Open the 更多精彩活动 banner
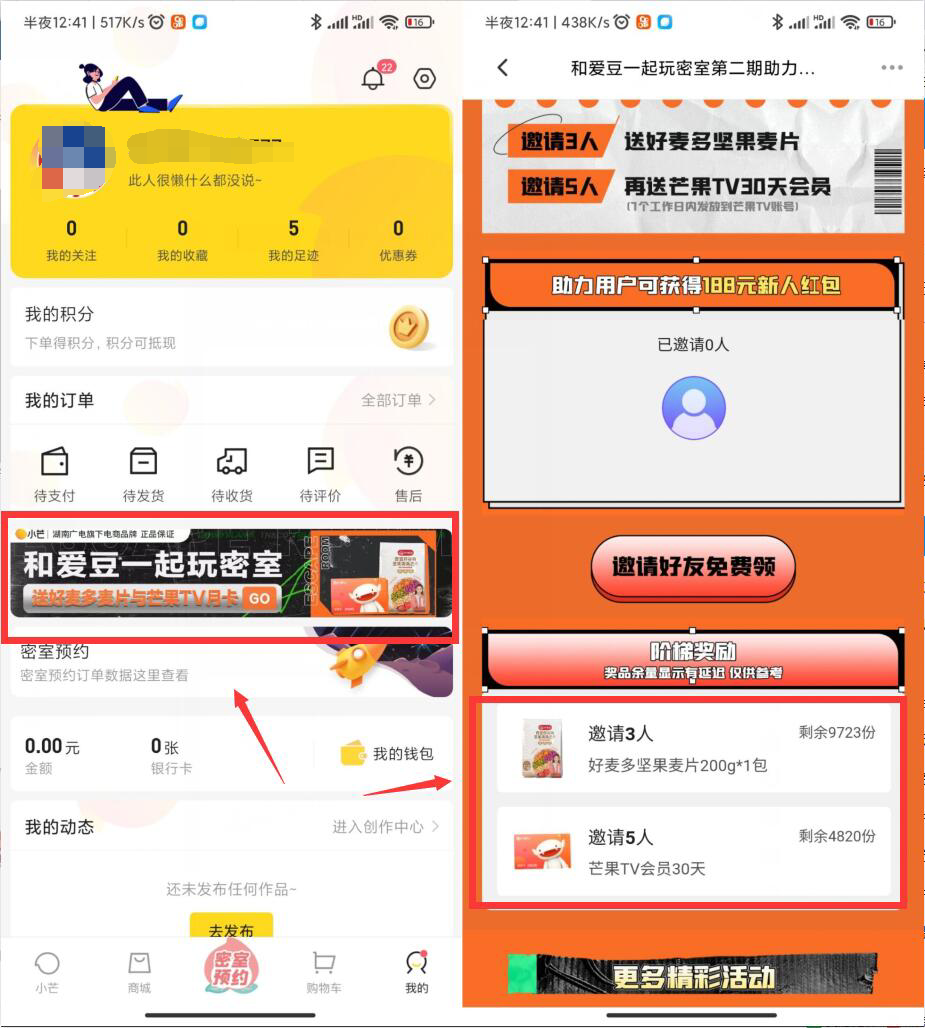The width and height of the screenshot is (925, 1028). (693, 975)
